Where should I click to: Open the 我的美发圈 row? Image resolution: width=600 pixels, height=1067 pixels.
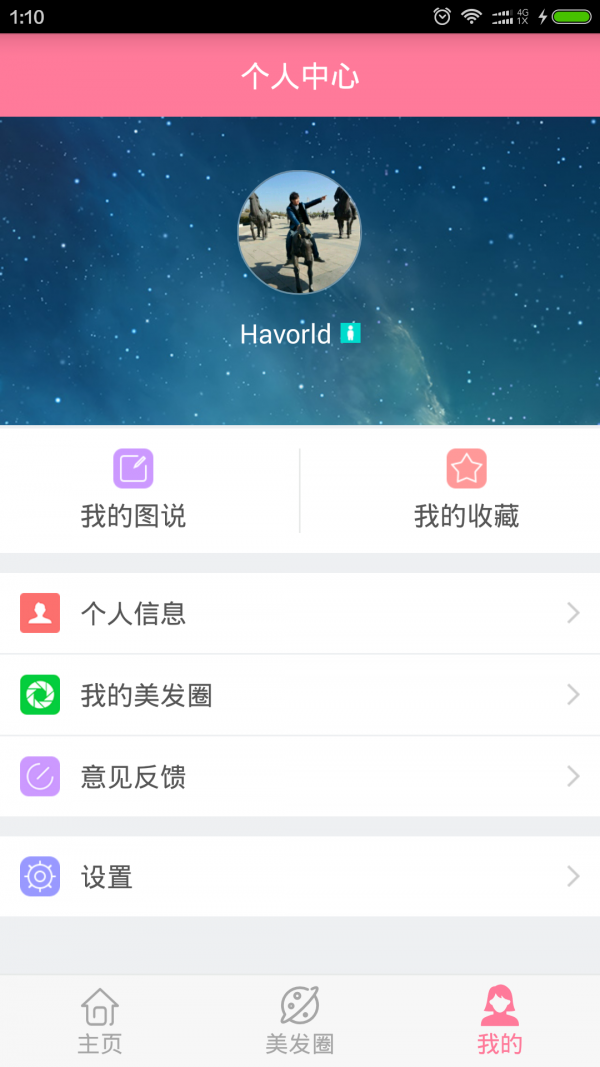click(x=300, y=695)
